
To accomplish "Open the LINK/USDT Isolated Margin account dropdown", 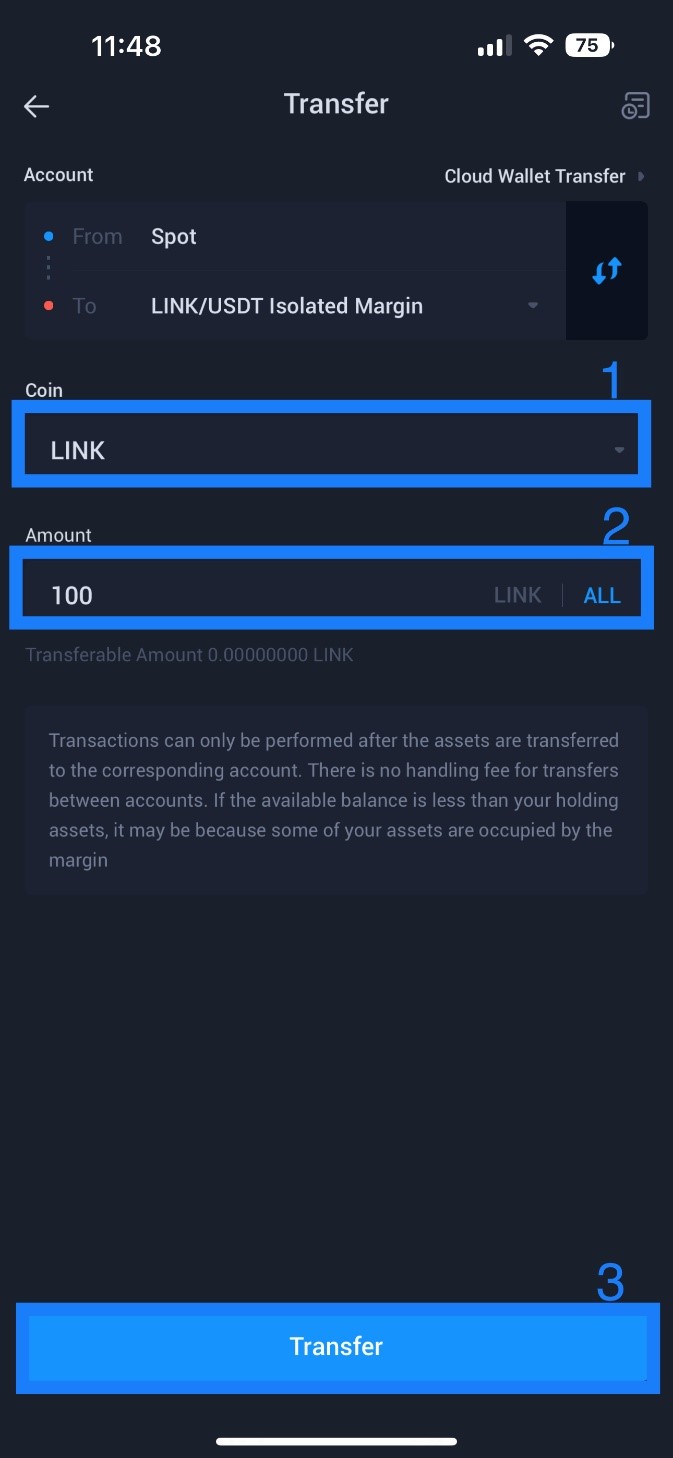I will tap(345, 306).
